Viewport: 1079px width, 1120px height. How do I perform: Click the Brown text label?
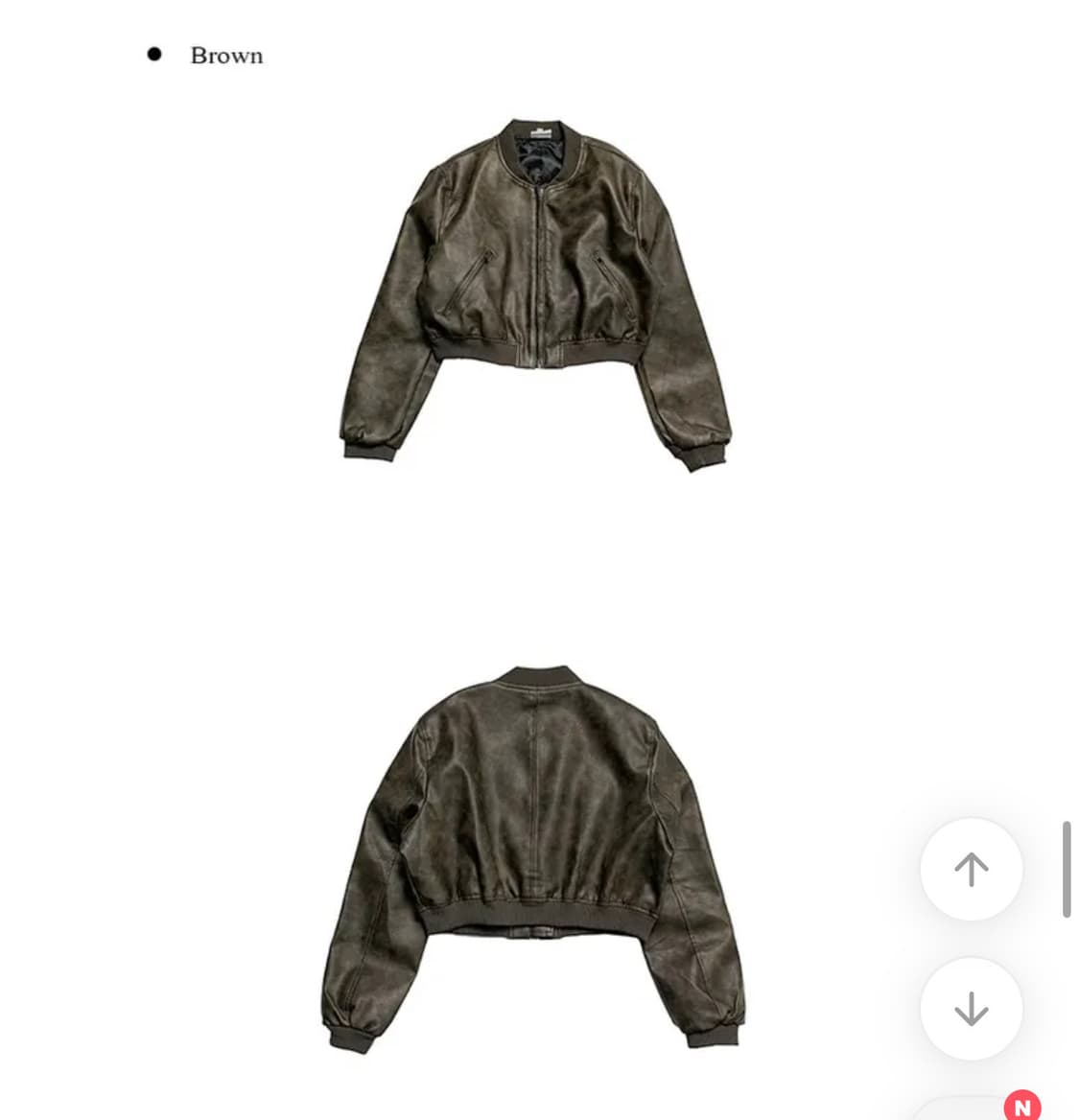(226, 56)
